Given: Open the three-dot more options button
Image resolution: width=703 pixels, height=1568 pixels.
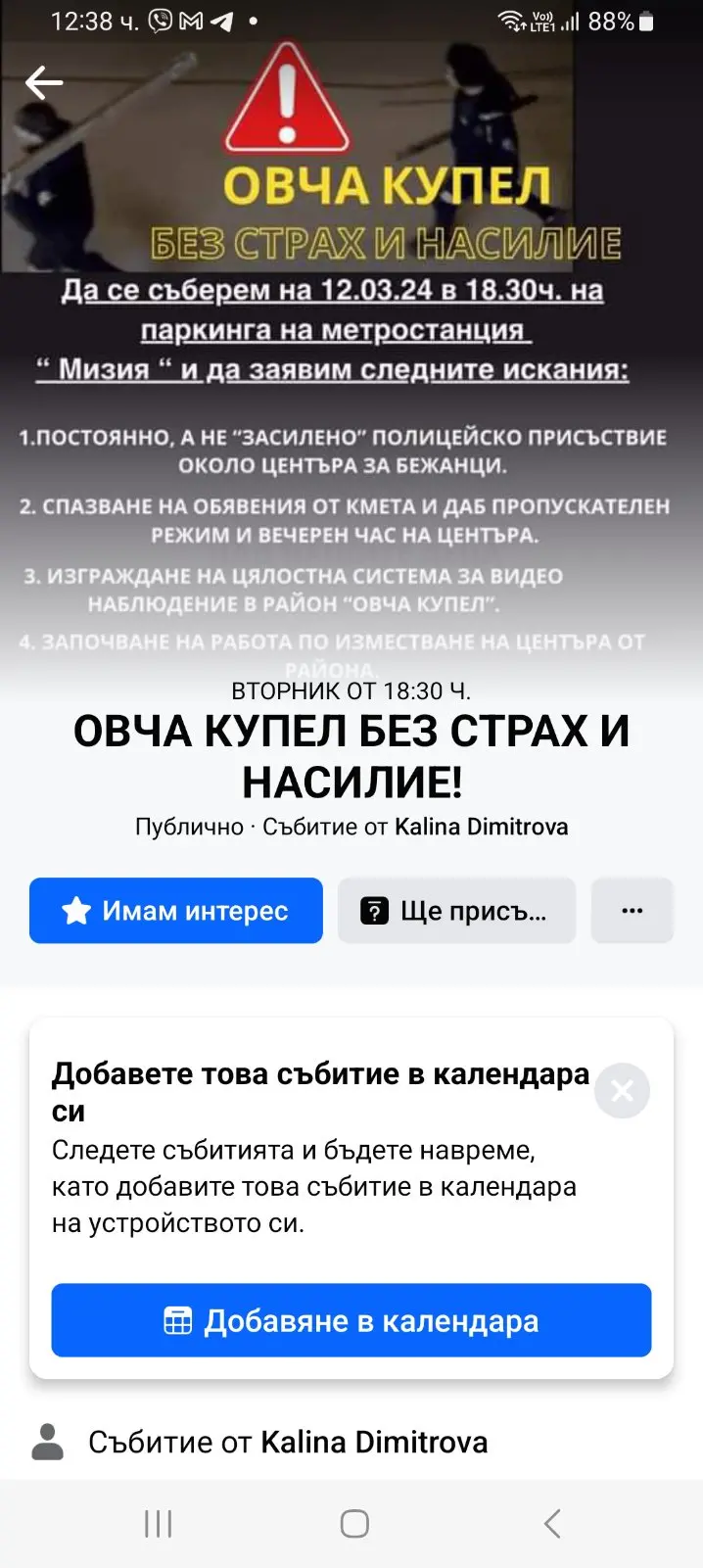Looking at the screenshot, I should tap(633, 911).
